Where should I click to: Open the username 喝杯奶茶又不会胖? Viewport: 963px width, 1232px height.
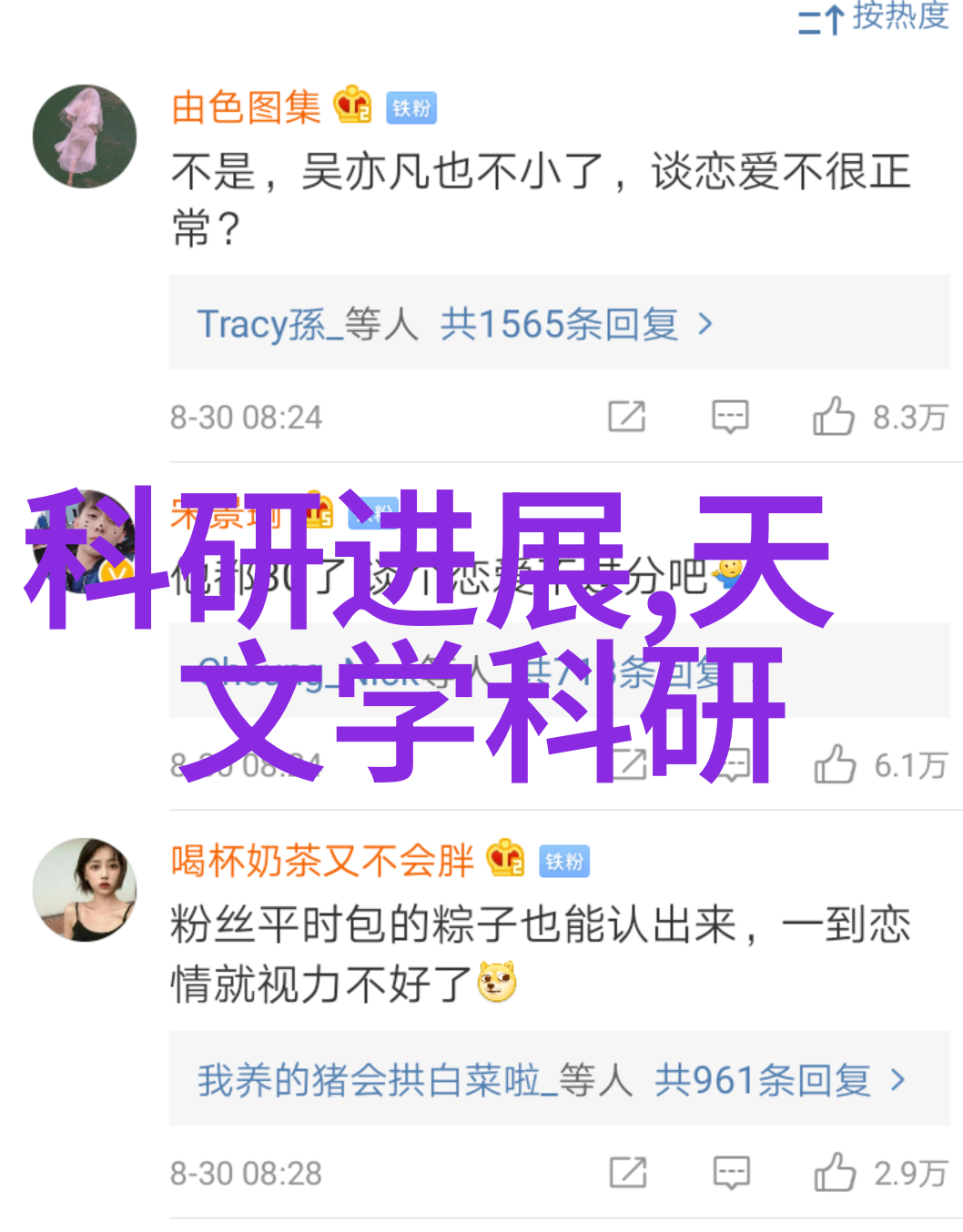322,861
